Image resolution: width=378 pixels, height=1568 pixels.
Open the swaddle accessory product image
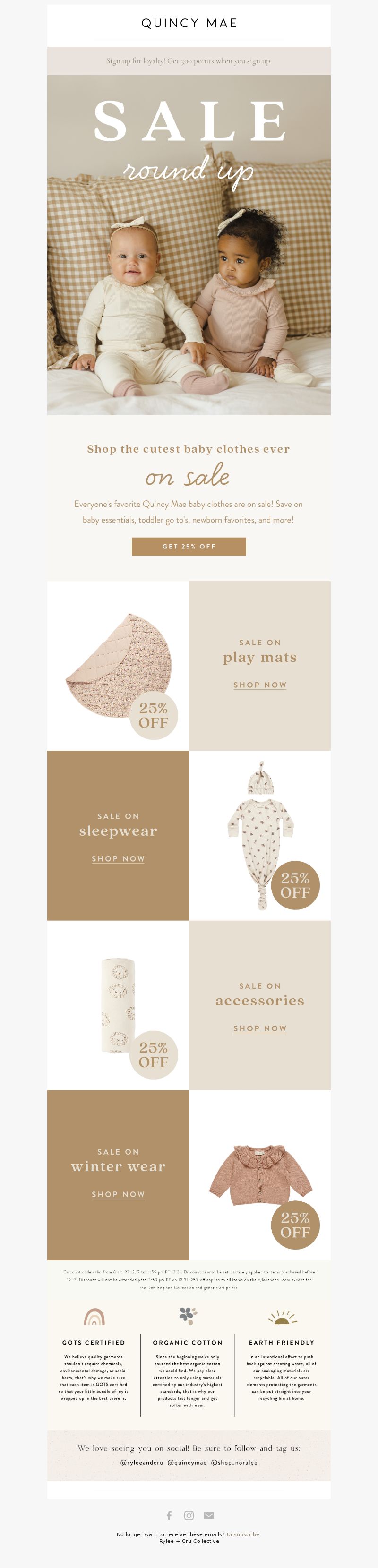click(x=119, y=1005)
